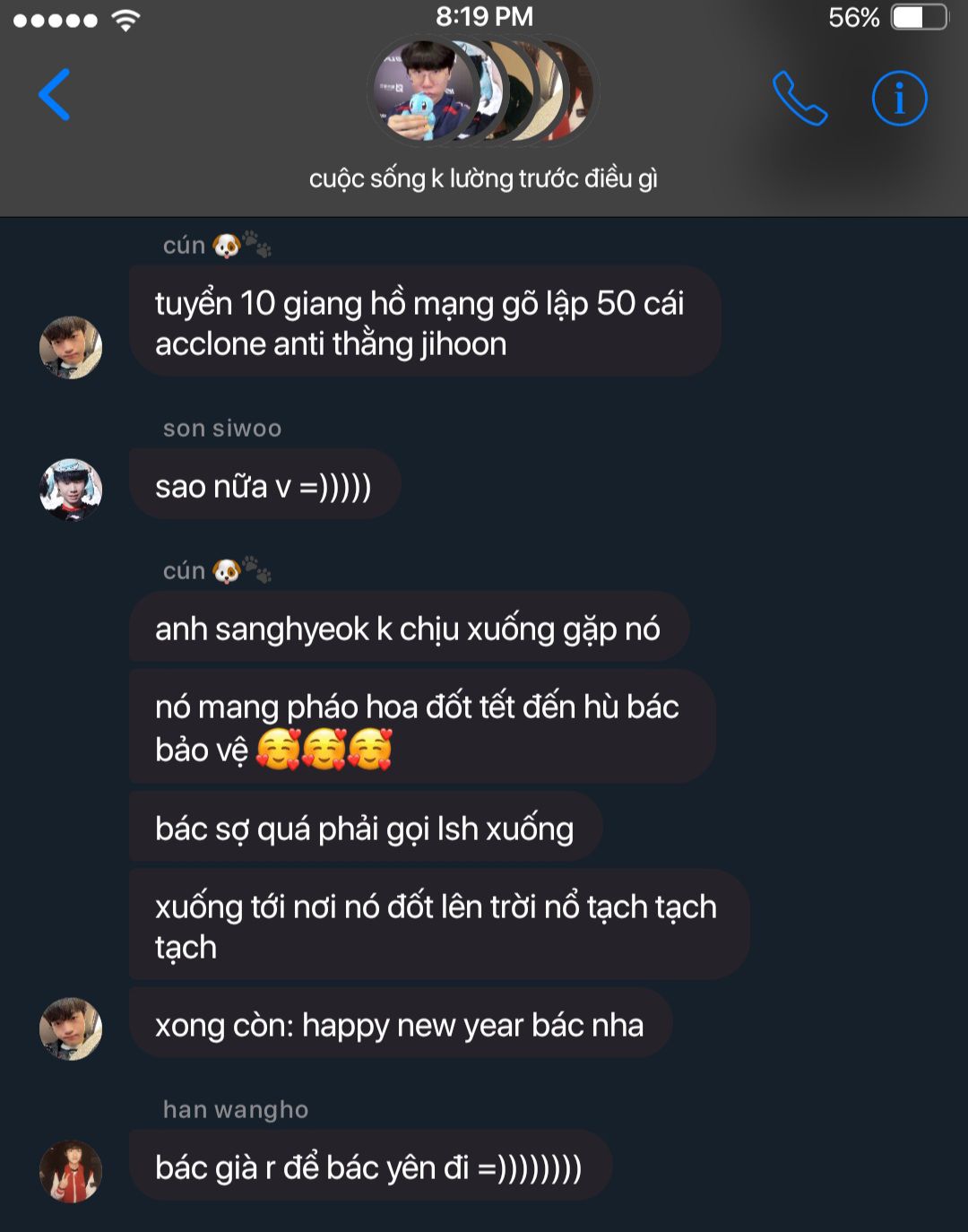
Task: Open cún's avatar beside "happy new year" message
Action: coord(71,1028)
